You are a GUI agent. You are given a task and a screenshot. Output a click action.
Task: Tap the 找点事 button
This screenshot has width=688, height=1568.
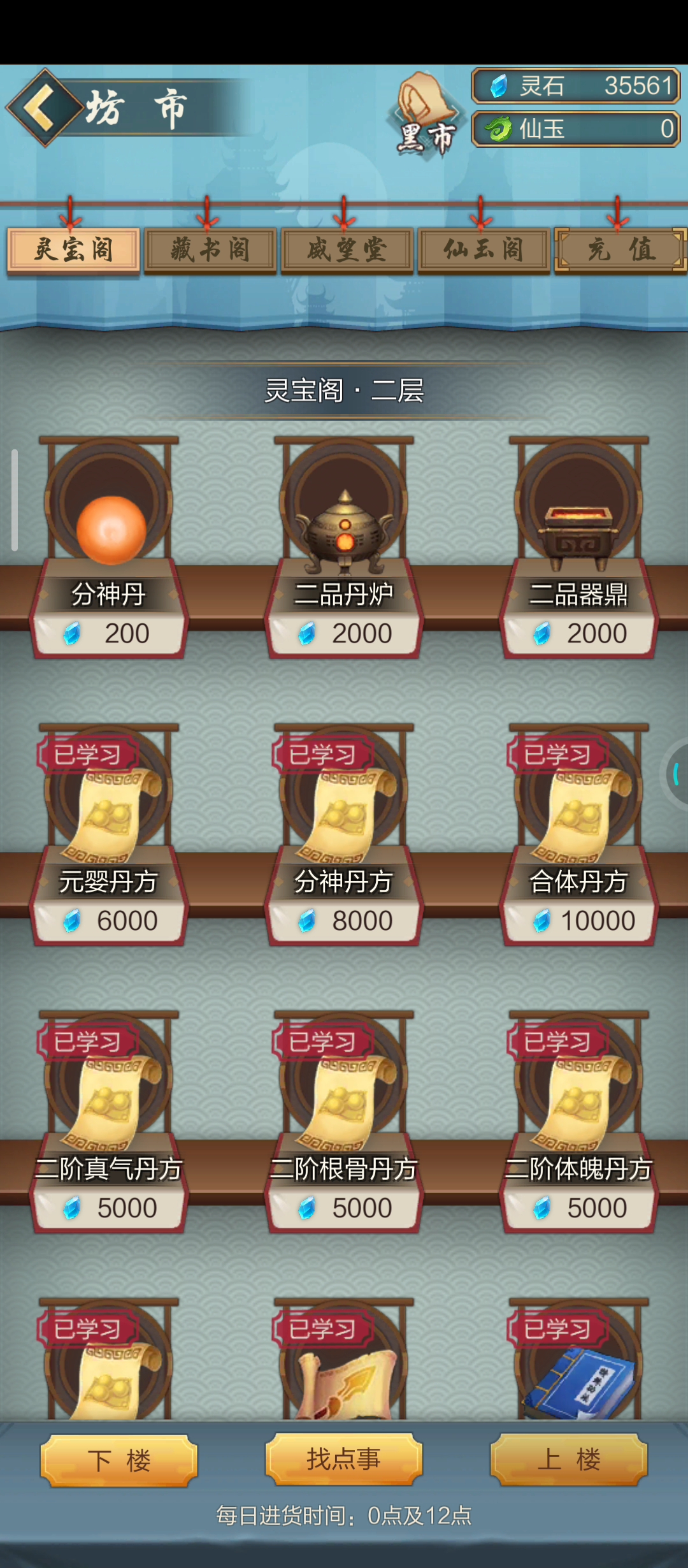click(x=344, y=1458)
